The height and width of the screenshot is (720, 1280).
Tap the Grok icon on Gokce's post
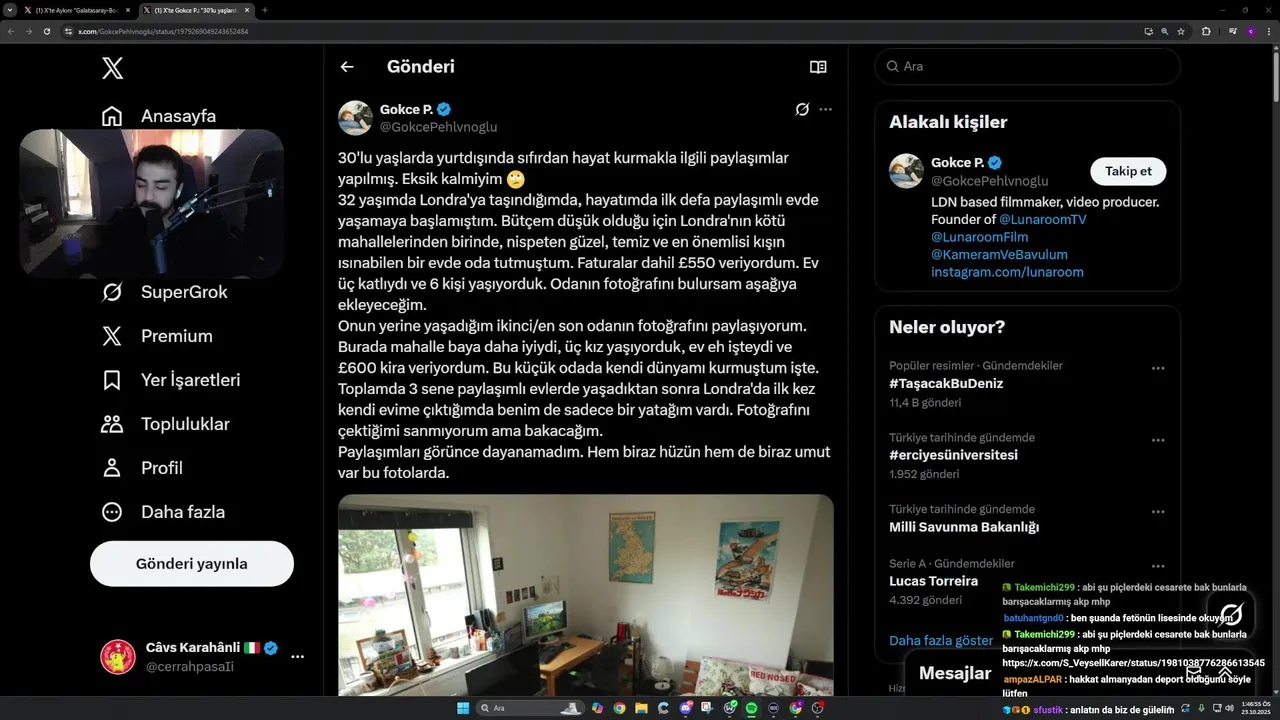pyautogui.click(x=802, y=109)
